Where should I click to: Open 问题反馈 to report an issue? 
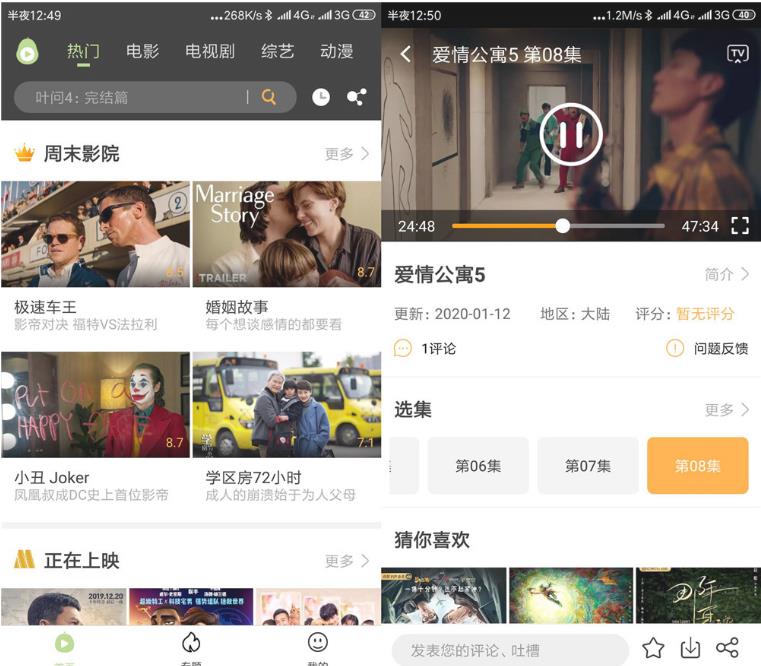pyautogui.click(x=708, y=349)
